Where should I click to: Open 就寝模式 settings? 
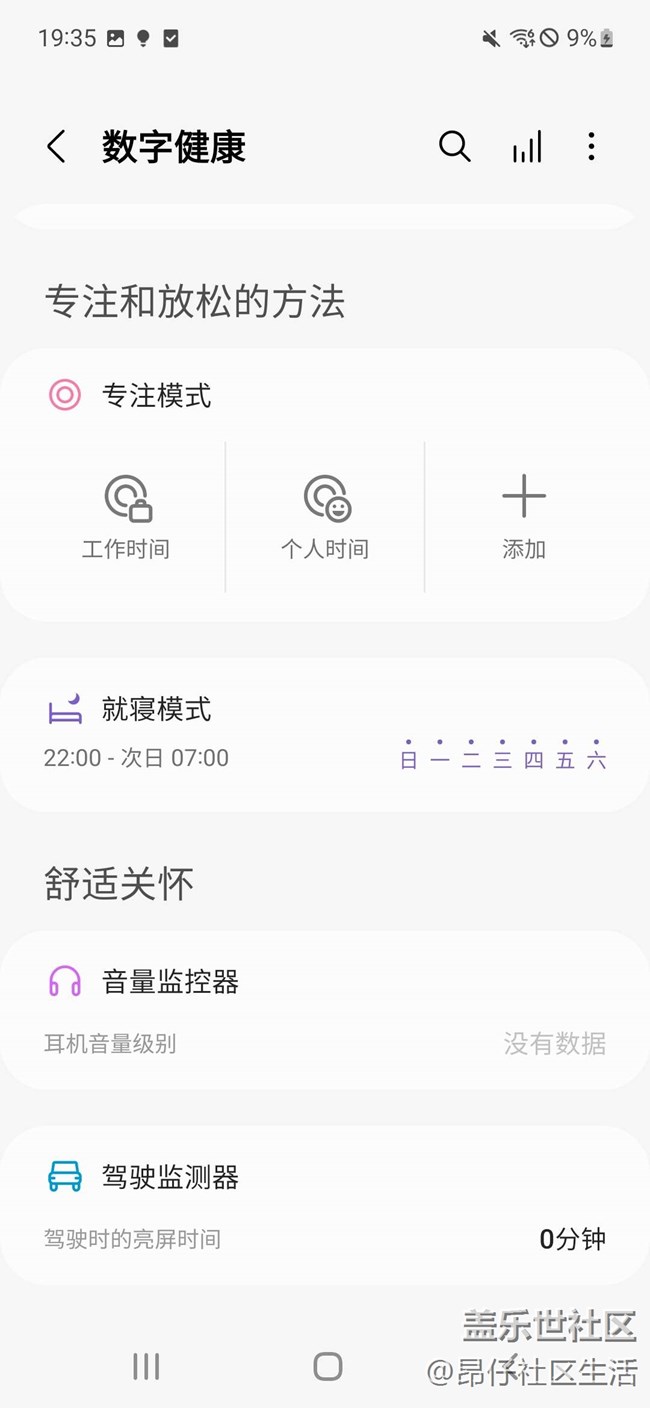point(324,734)
